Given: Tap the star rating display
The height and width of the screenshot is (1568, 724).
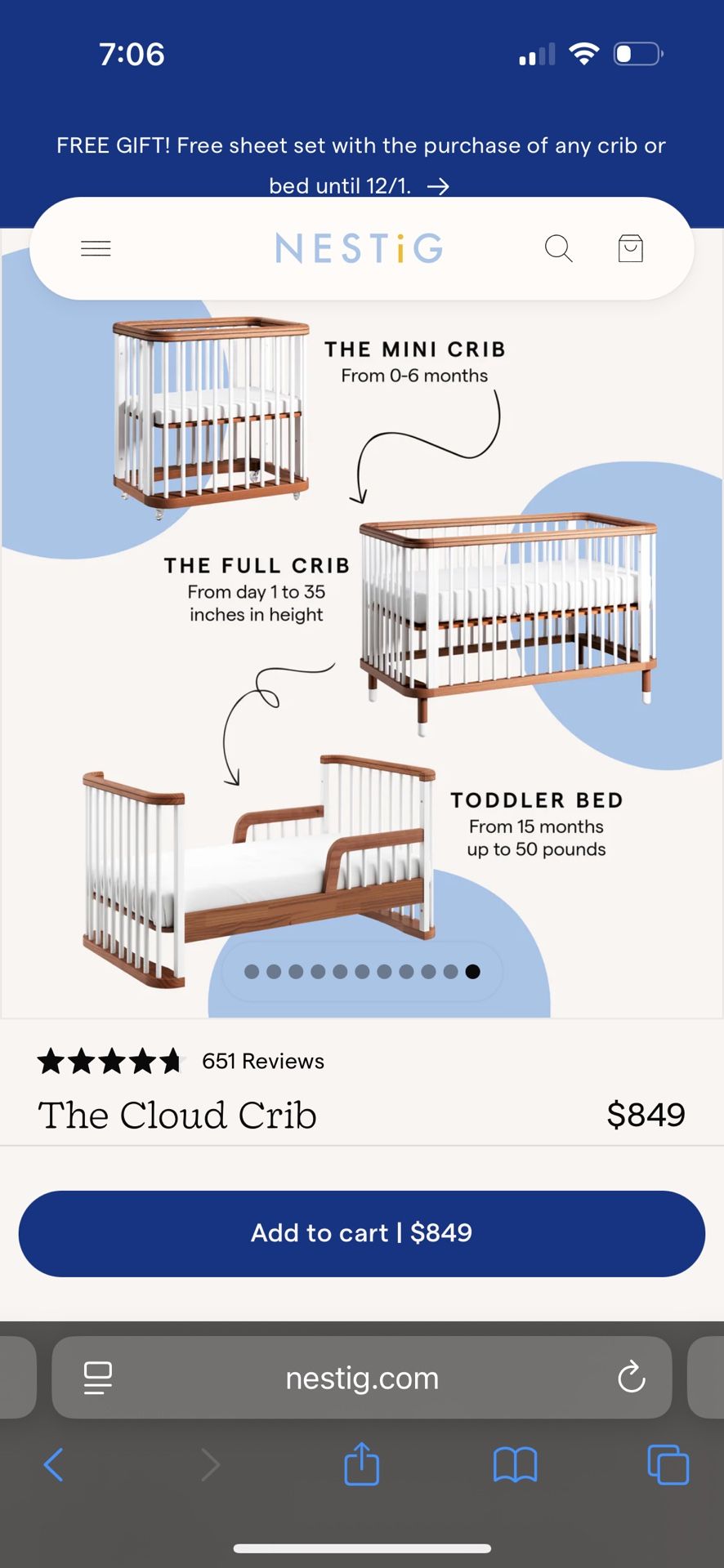Looking at the screenshot, I should (x=110, y=1061).
